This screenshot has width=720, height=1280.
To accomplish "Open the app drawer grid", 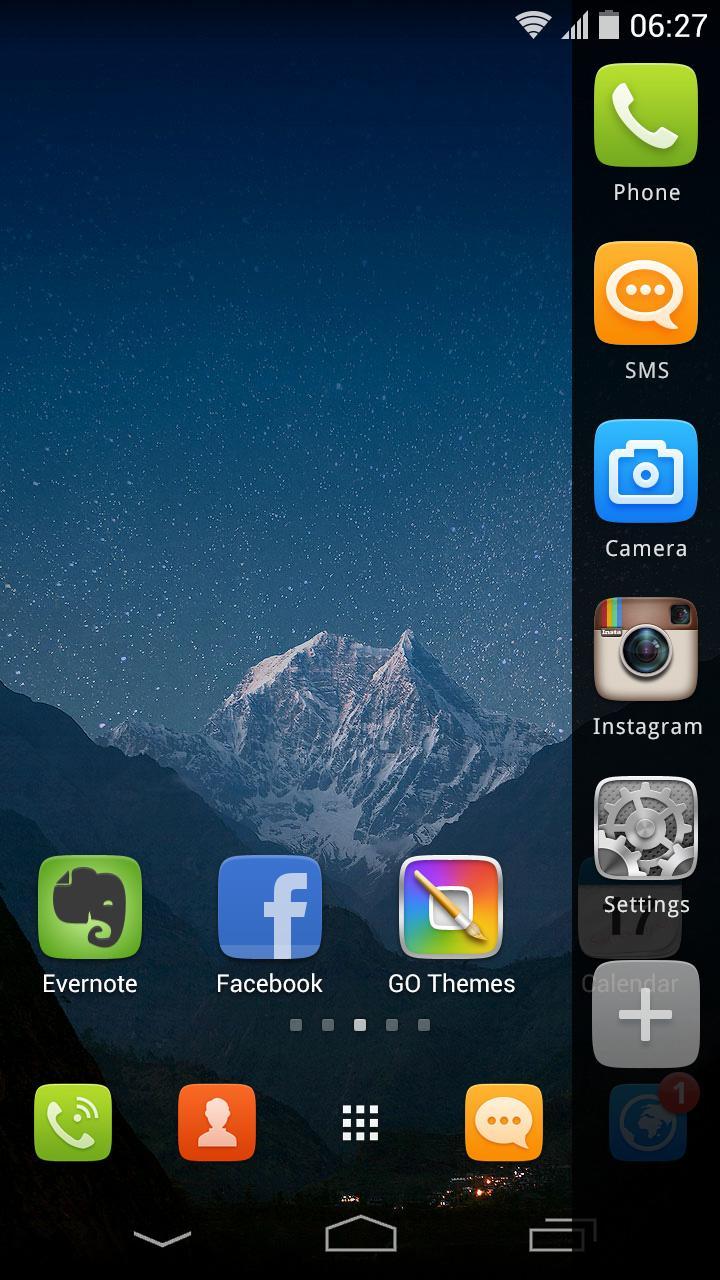I will (x=360, y=1123).
